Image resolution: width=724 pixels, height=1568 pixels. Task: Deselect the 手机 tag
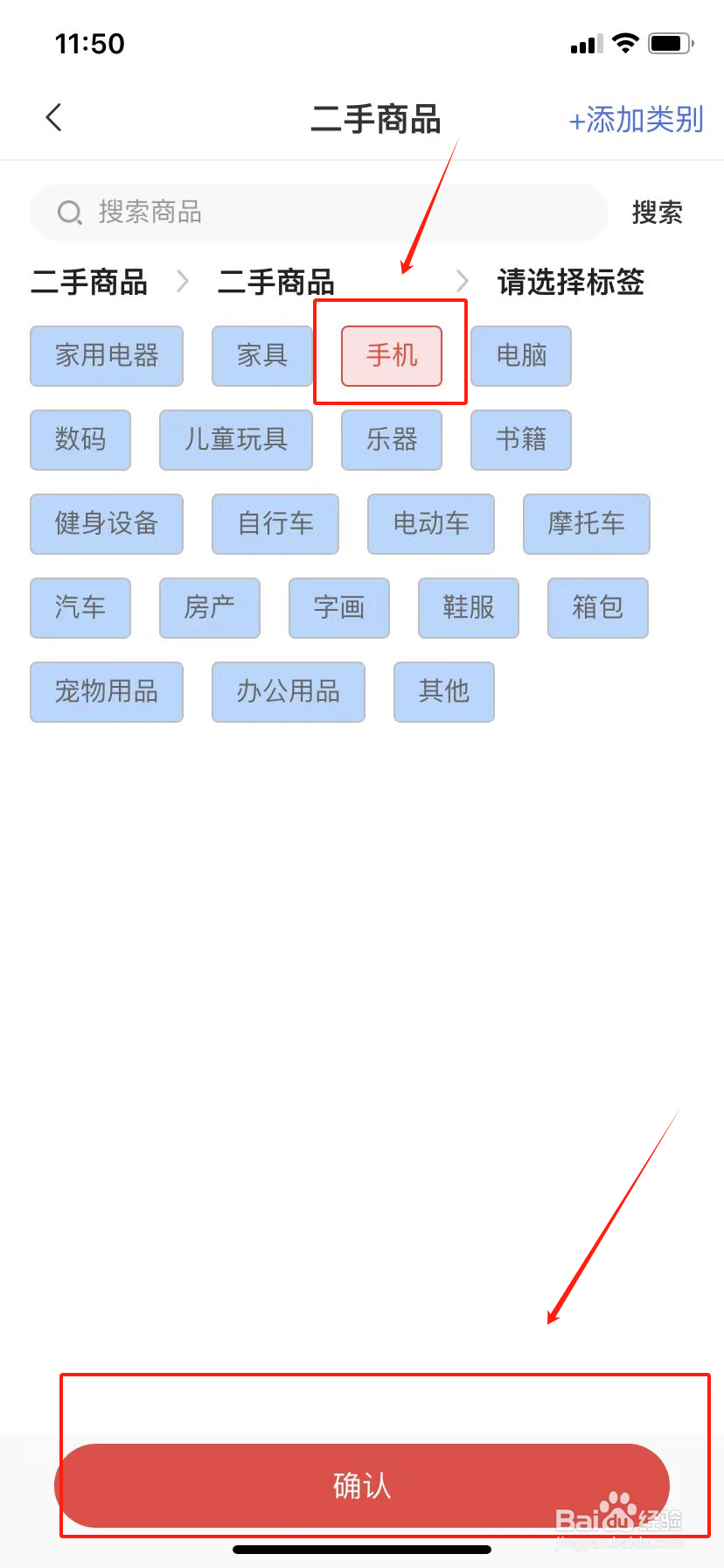point(390,354)
